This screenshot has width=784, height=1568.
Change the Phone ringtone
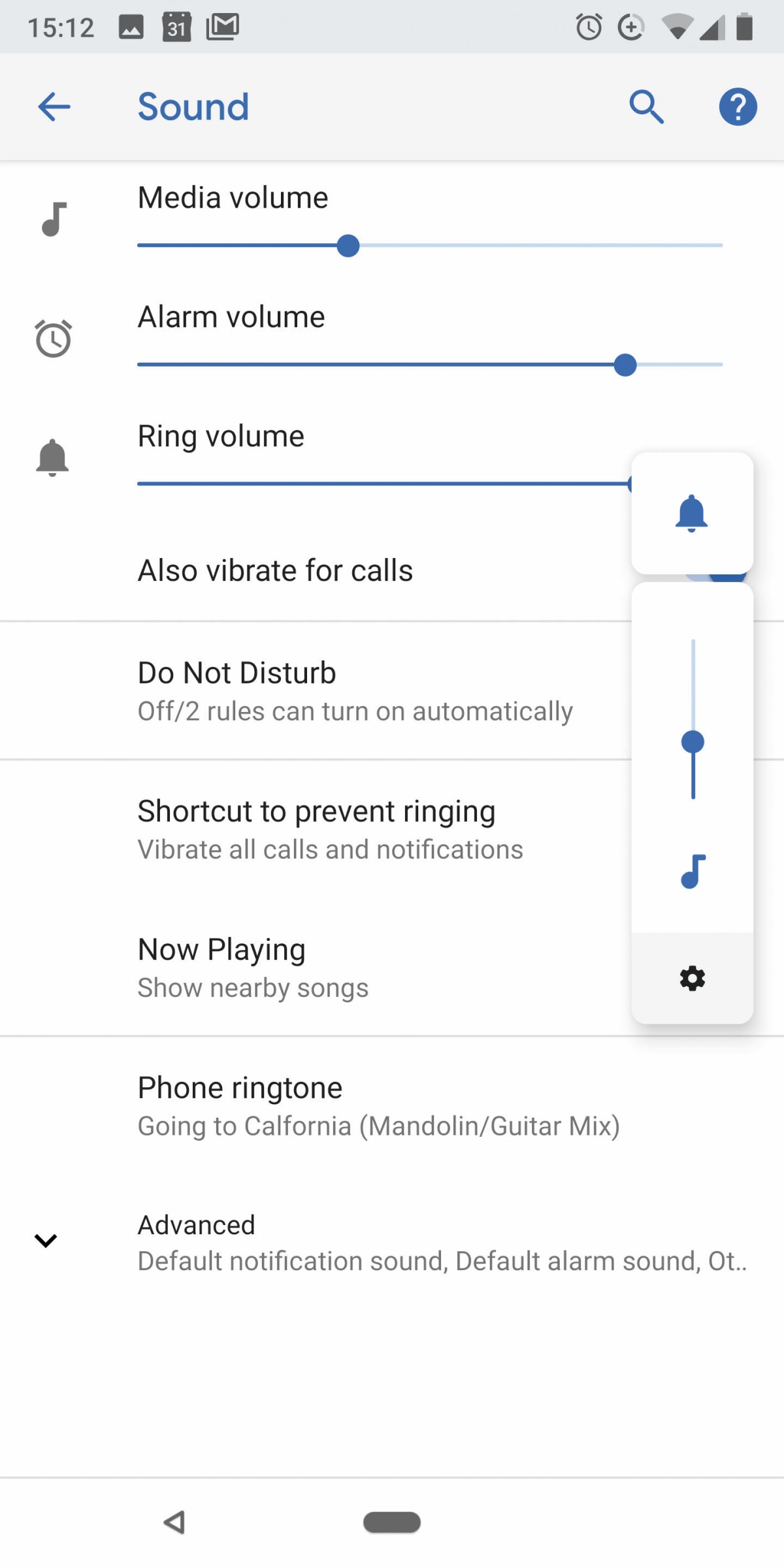pyautogui.click(x=392, y=1106)
